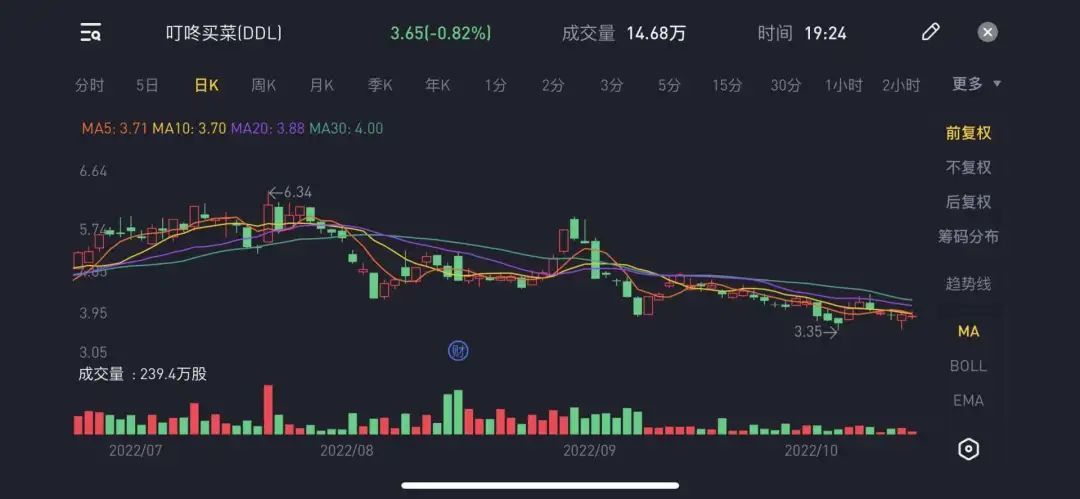Choose 后复权 price adjustment
This screenshot has height=499, width=1080.
point(968,202)
